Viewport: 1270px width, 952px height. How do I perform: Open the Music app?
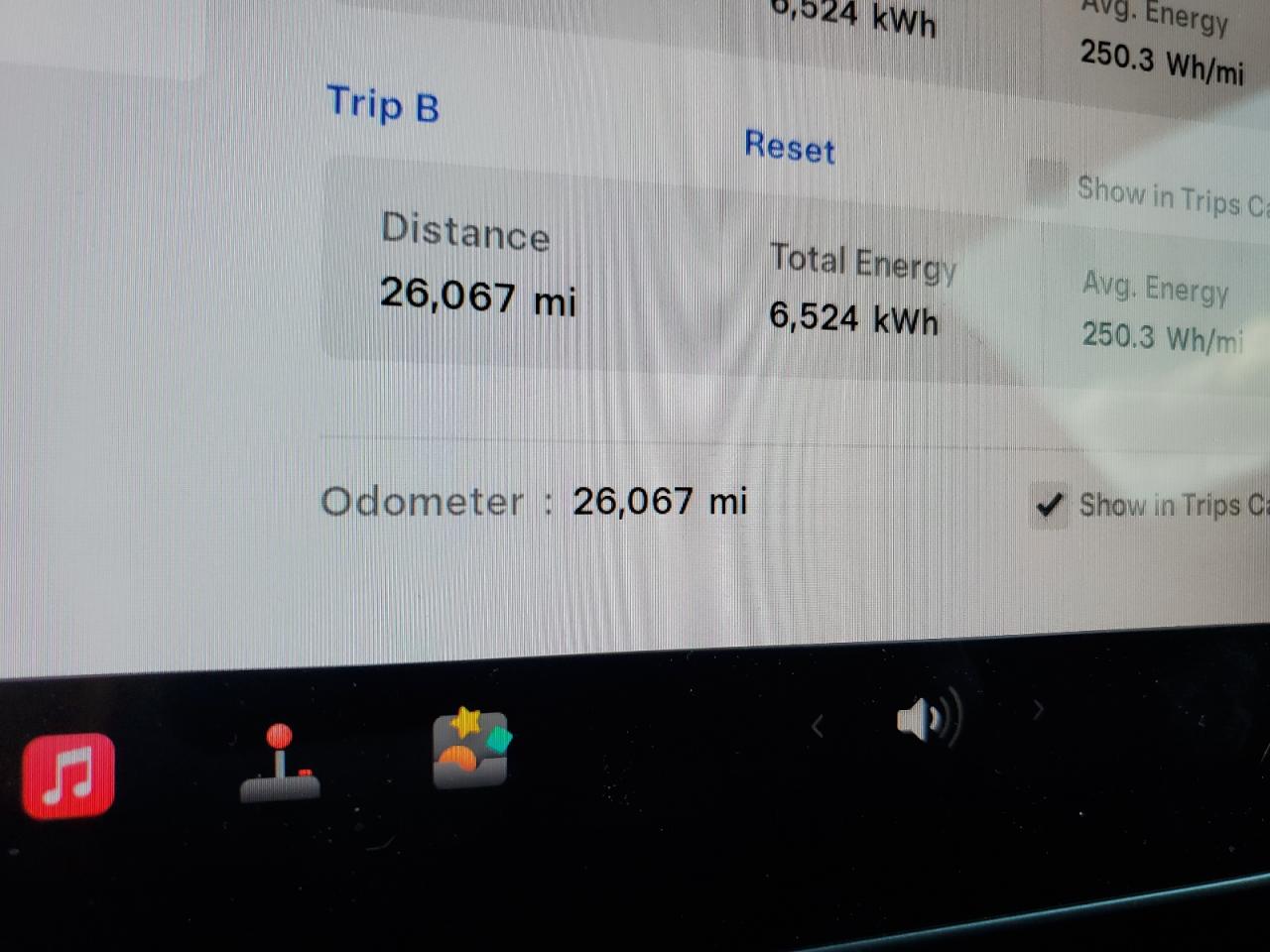(x=68, y=775)
